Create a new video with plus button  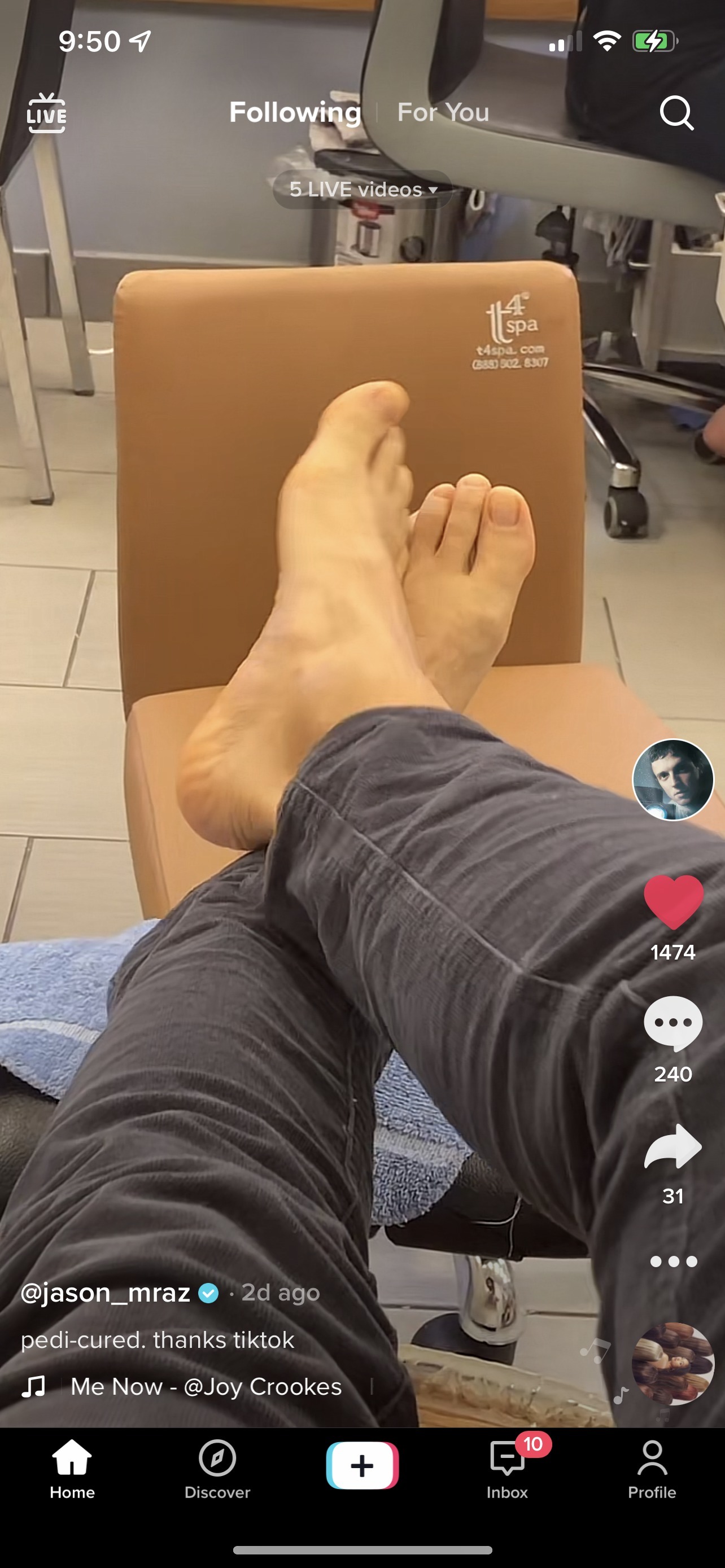tap(362, 1465)
